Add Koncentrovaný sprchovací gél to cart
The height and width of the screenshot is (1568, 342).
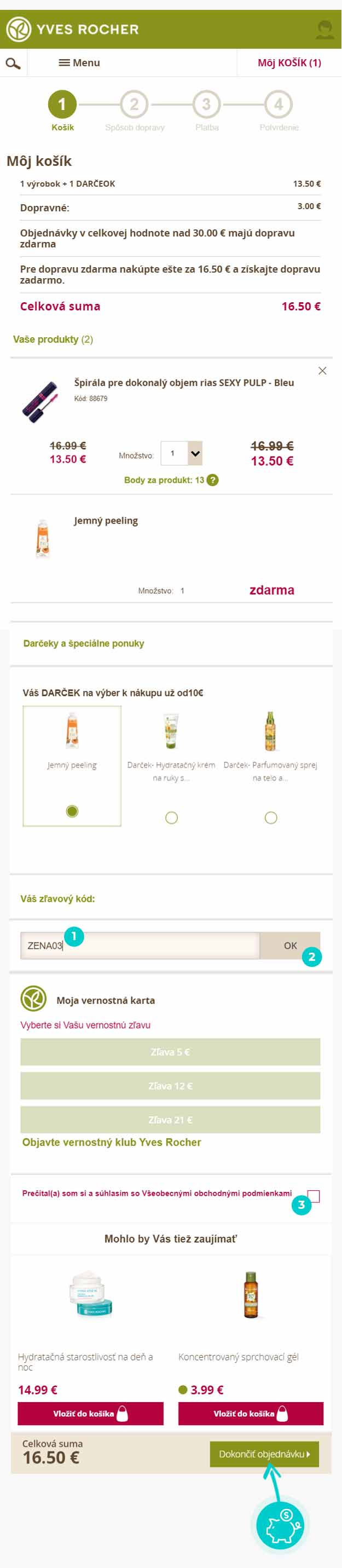(x=250, y=1414)
